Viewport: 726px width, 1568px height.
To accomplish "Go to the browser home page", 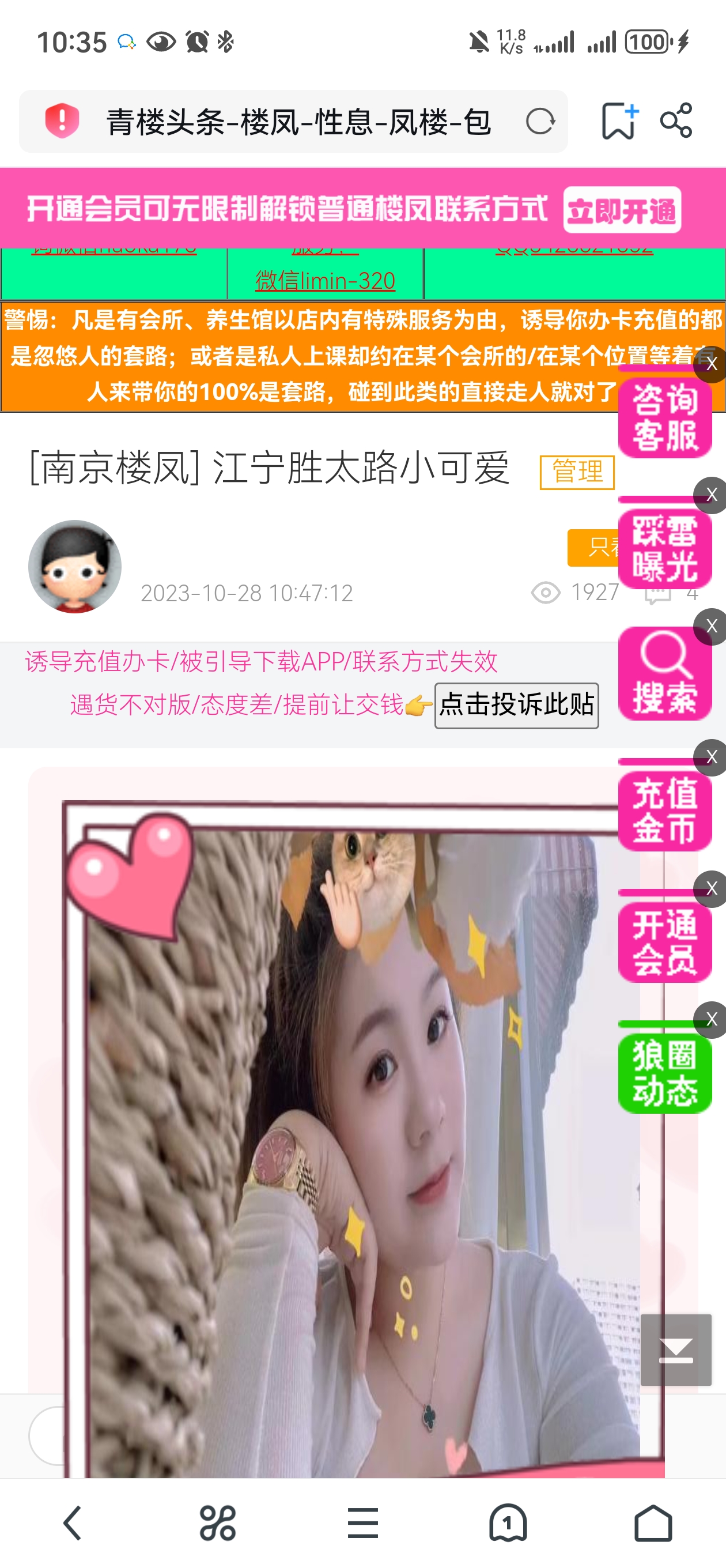I will [652, 1523].
